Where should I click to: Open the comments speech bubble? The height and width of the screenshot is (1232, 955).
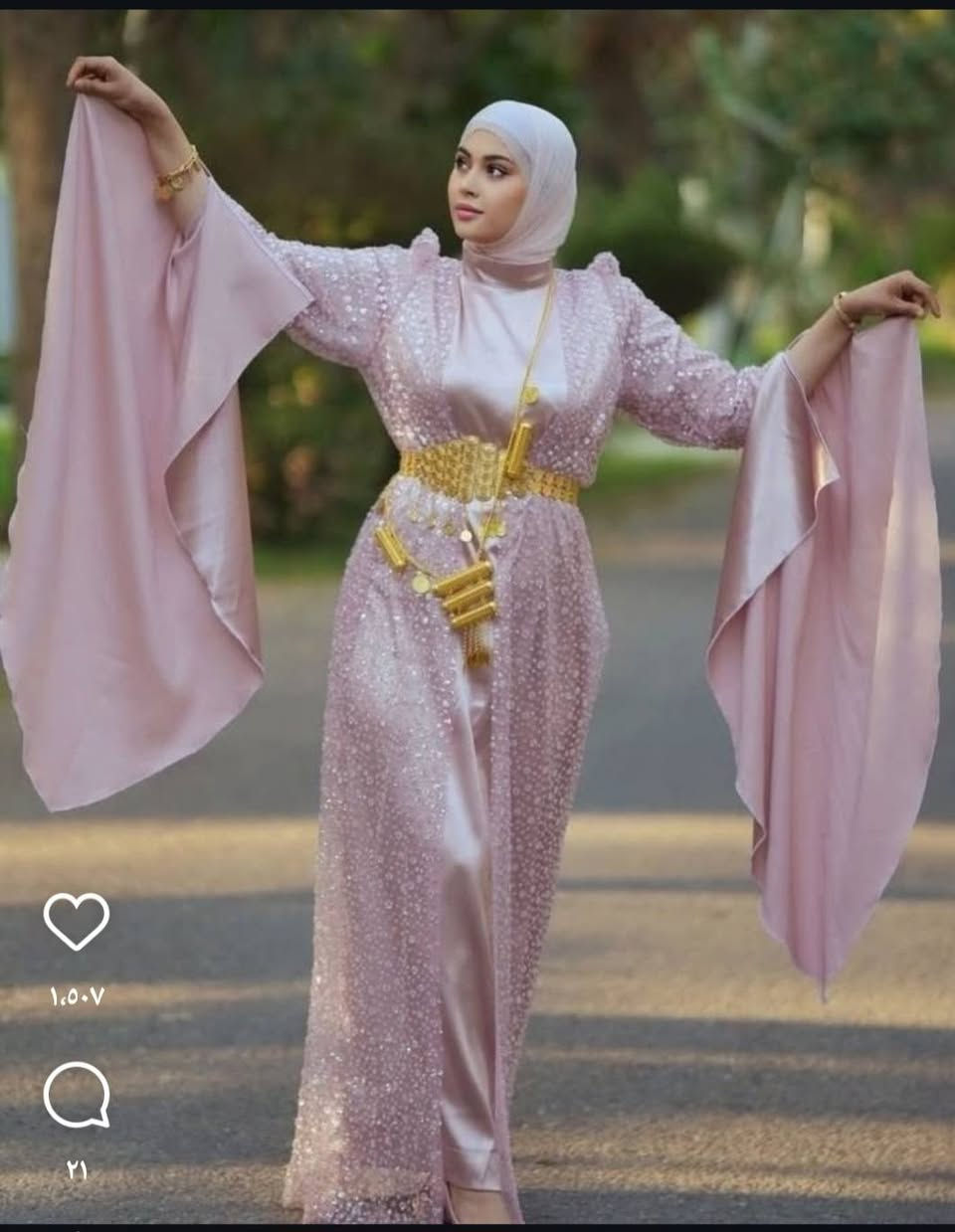77,1094
